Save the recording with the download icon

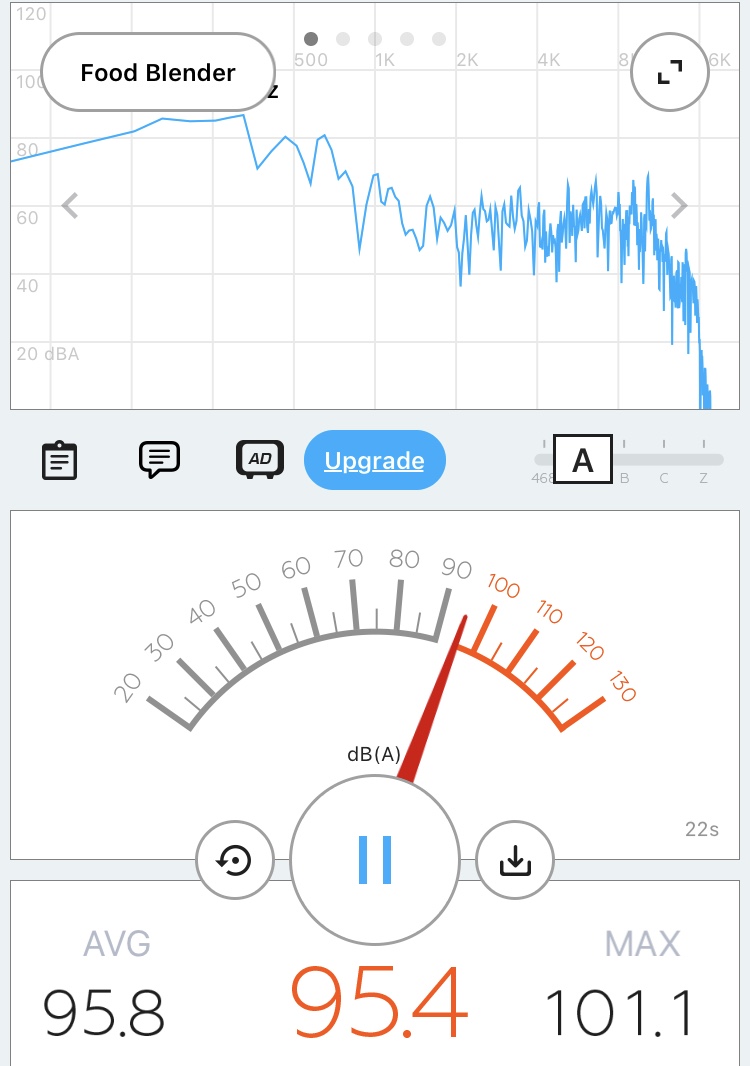coord(514,859)
